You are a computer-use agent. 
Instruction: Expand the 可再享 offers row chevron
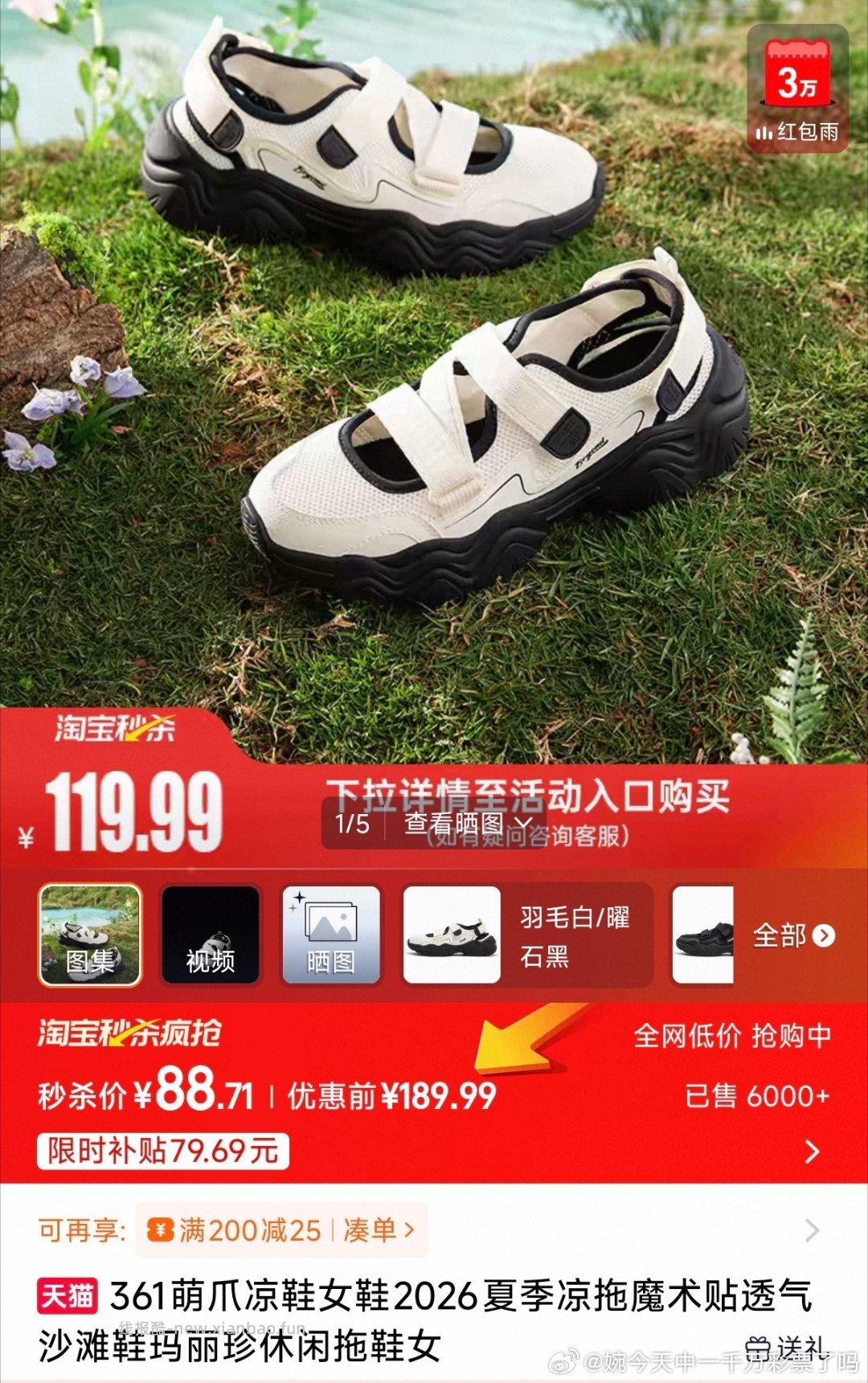click(x=812, y=1230)
